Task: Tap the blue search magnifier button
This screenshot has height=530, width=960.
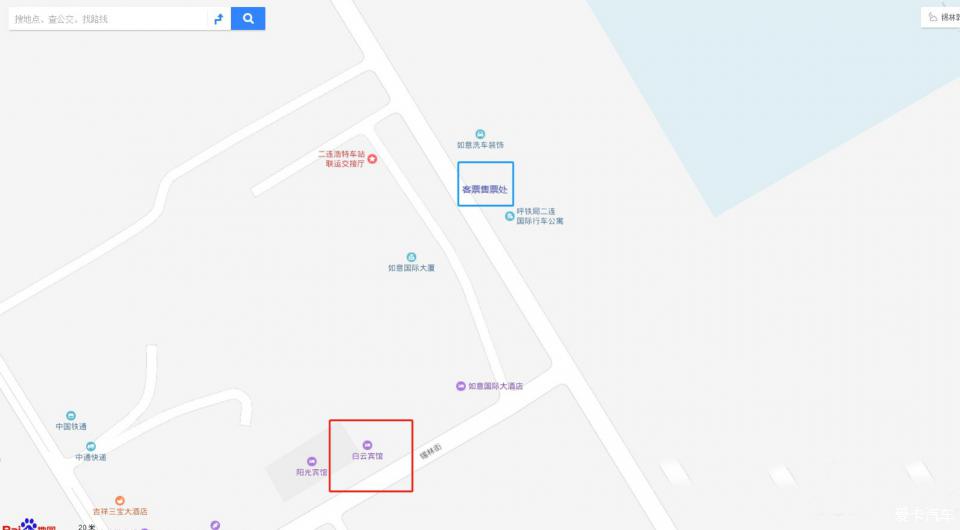Action: pyautogui.click(x=248, y=18)
